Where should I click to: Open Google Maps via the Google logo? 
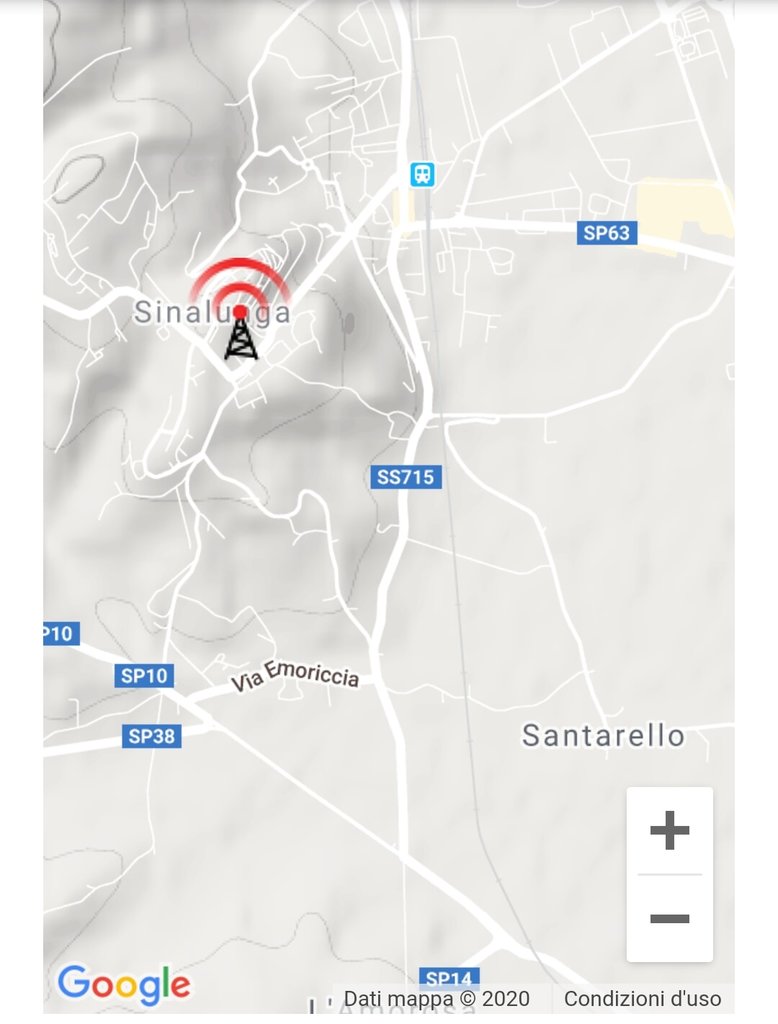pyautogui.click(x=124, y=985)
